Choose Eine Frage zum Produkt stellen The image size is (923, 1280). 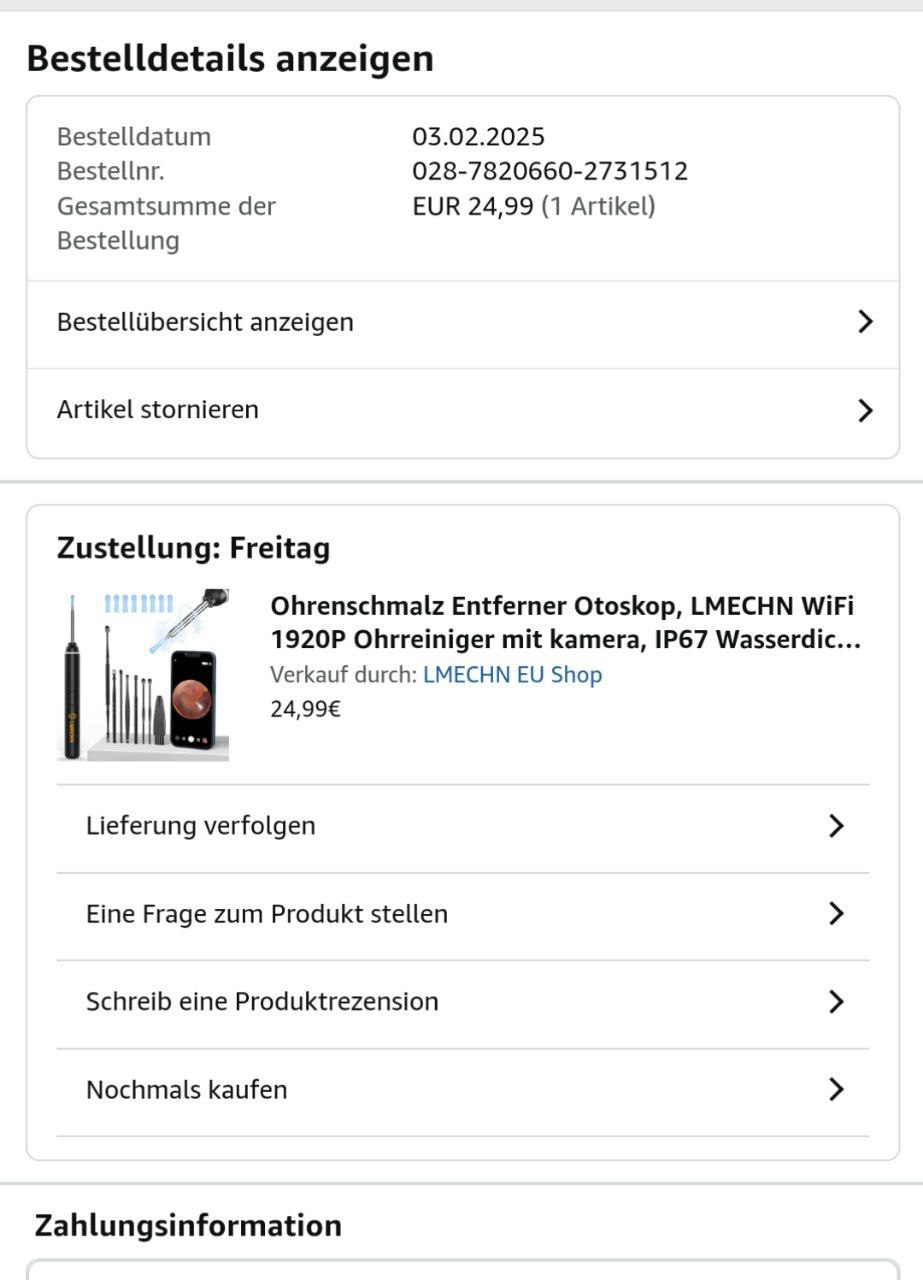pos(462,914)
